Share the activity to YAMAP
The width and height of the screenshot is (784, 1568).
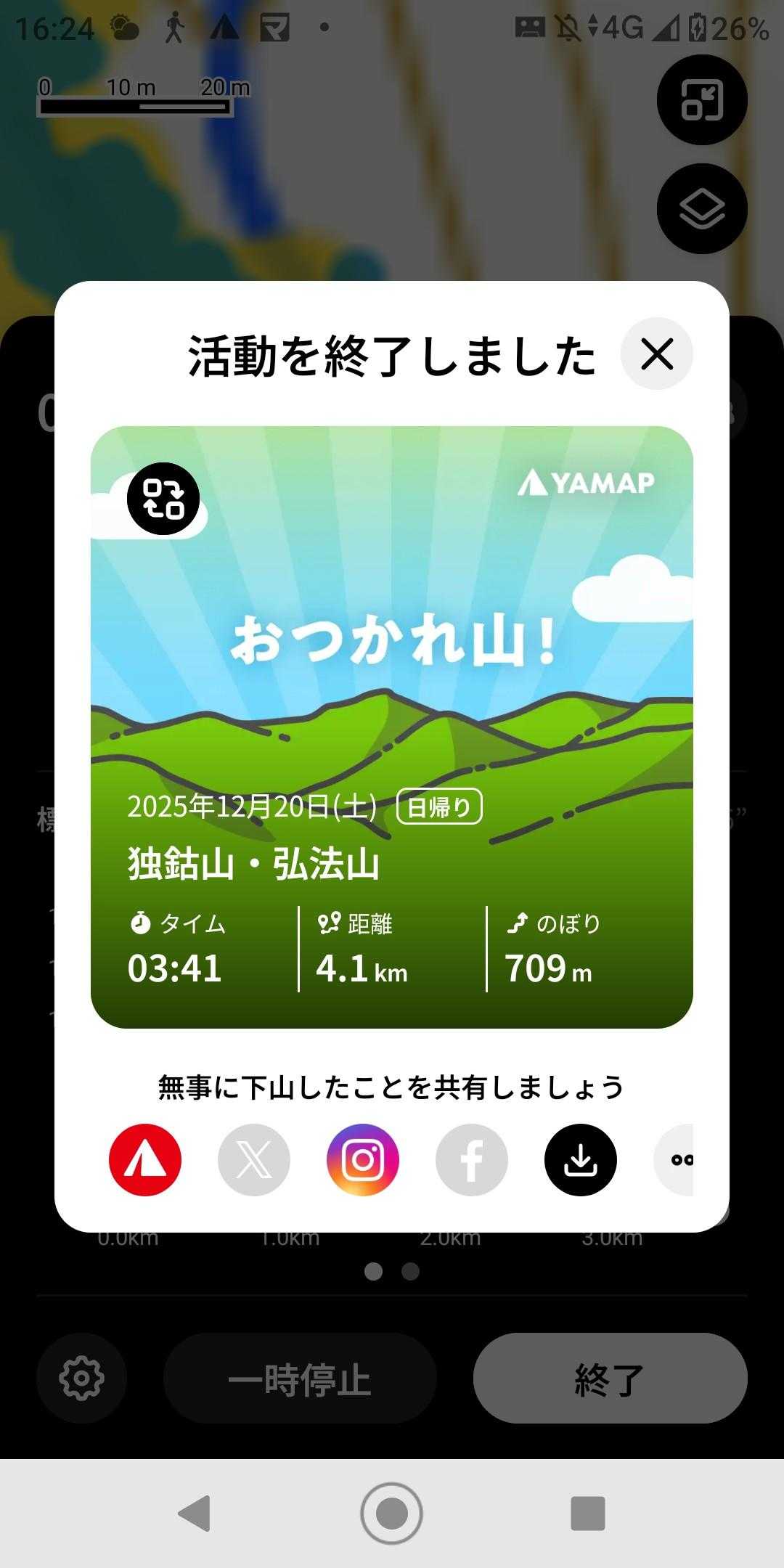(145, 1160)
